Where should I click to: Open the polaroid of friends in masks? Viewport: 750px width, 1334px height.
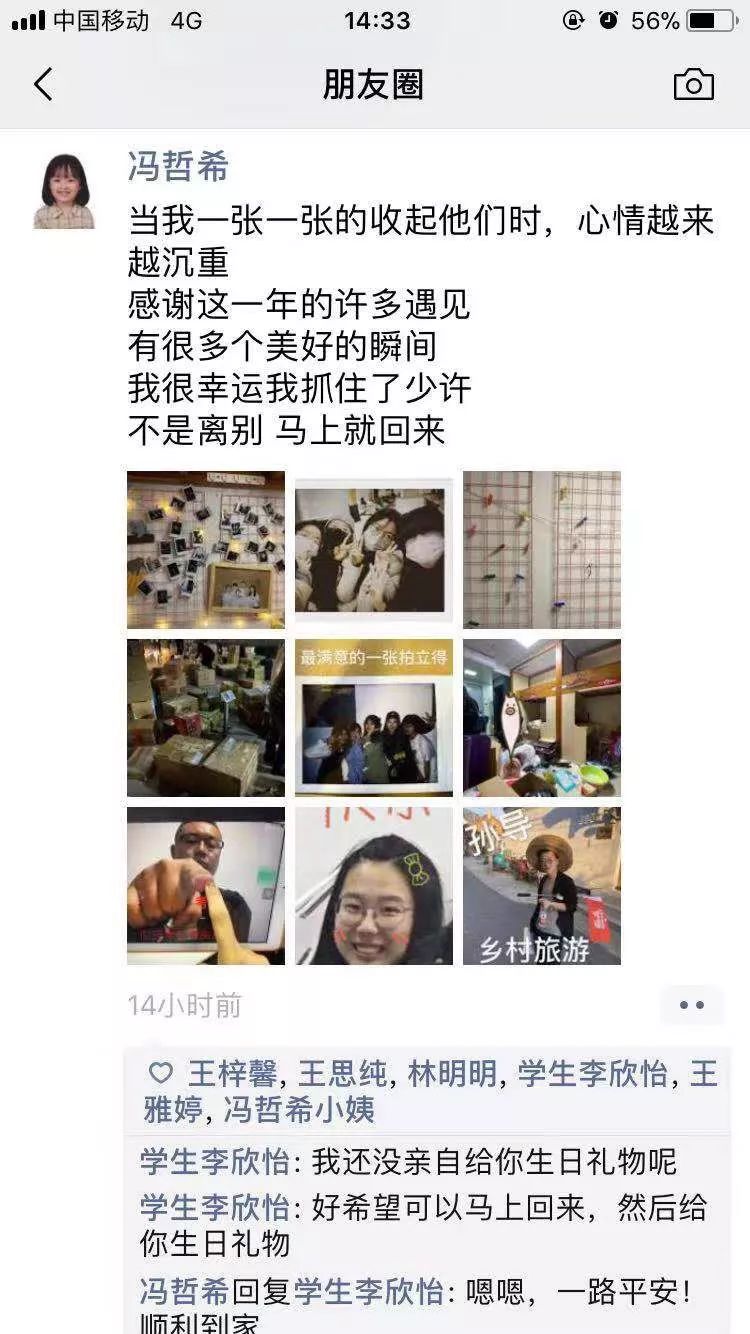374,549
